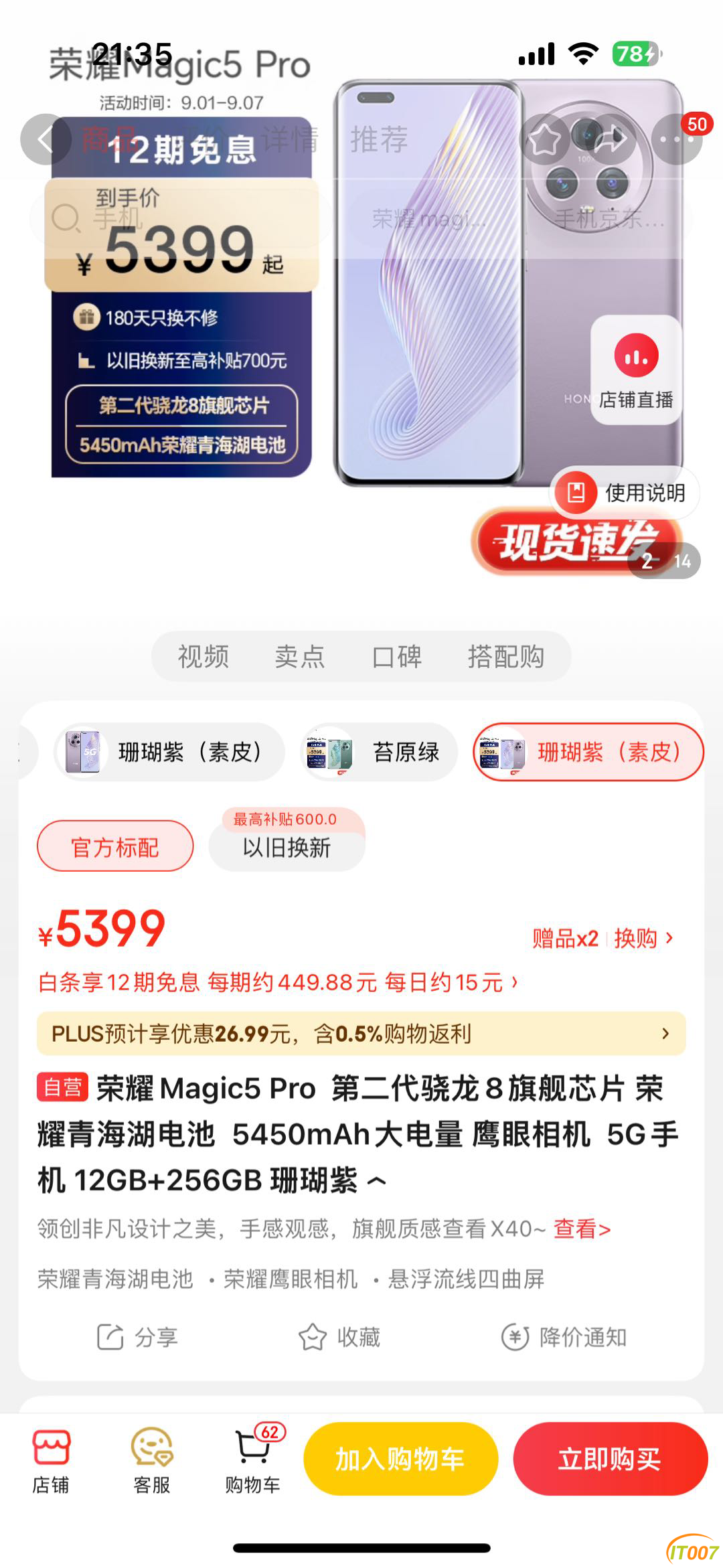
Task: Switch to the 口碑 section
Action: pos(397,657)
